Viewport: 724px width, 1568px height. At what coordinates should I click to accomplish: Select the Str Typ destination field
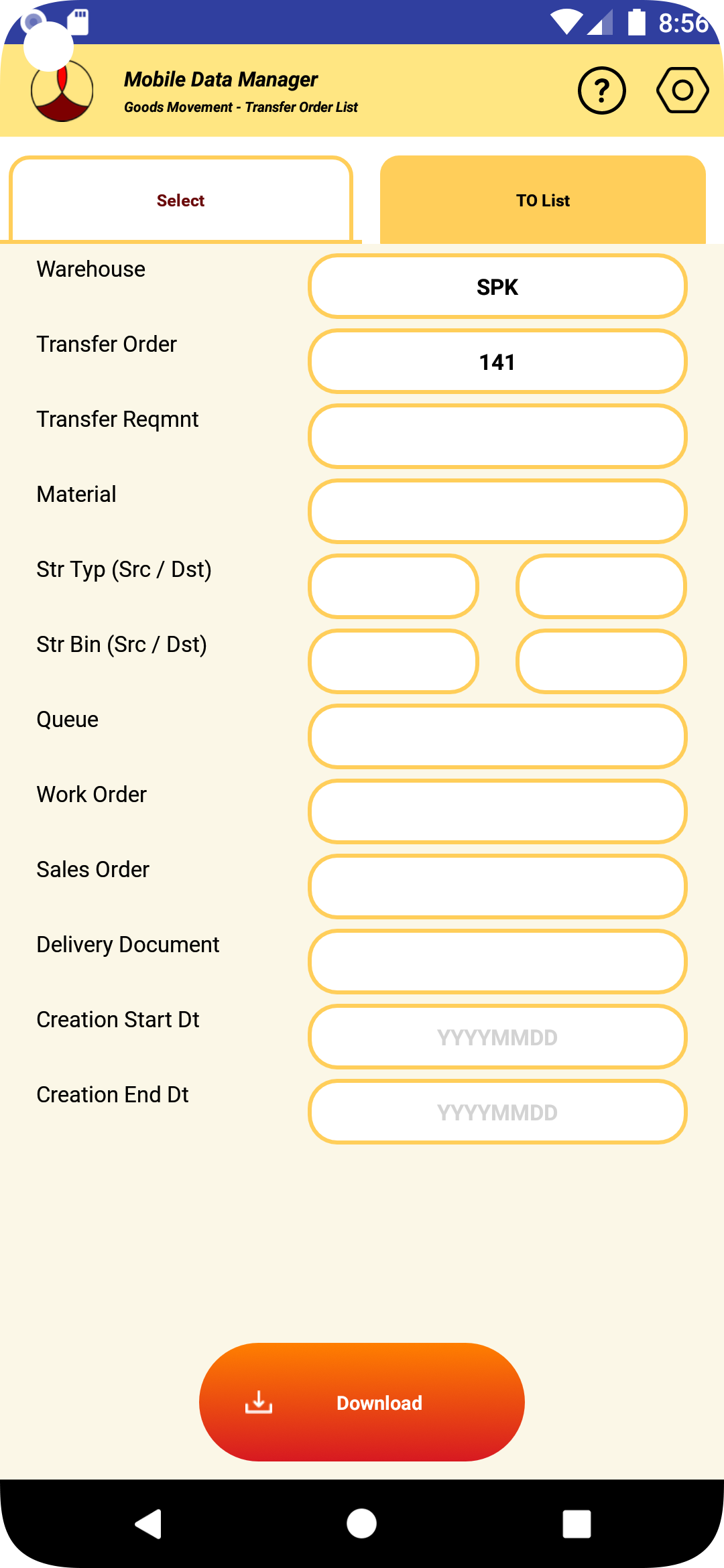(x=601, y=586)
